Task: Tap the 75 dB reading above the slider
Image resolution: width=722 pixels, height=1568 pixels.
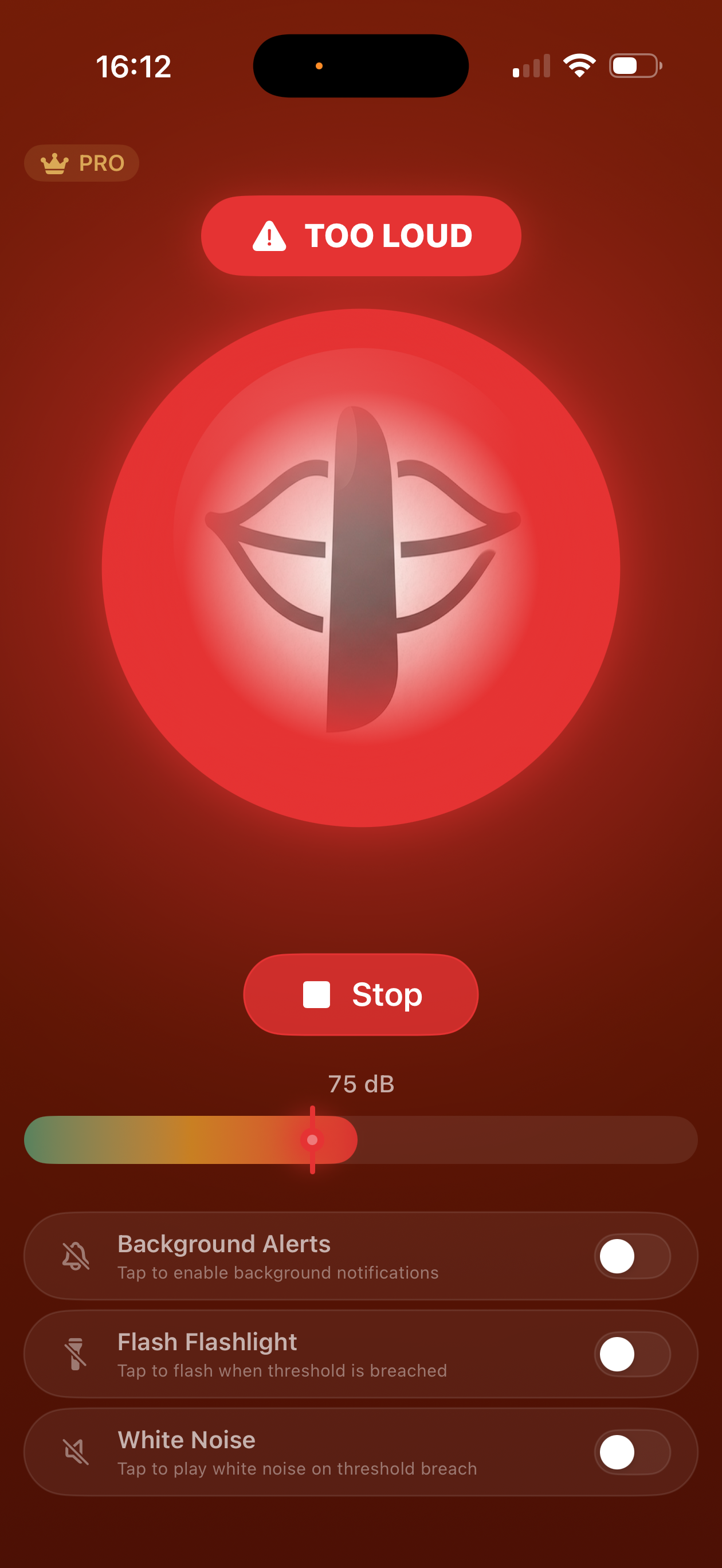Action: click(x=360, y=1083)
